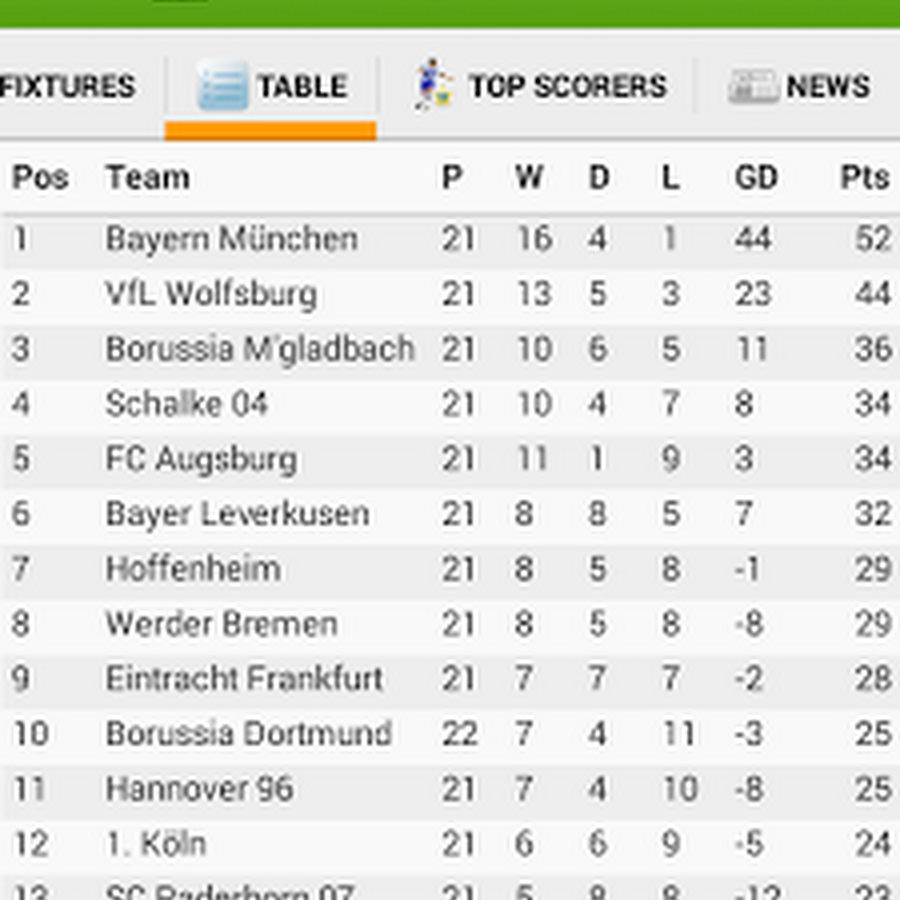
Task: Open Schalke 04 team details
Action: tap(187, 405)
